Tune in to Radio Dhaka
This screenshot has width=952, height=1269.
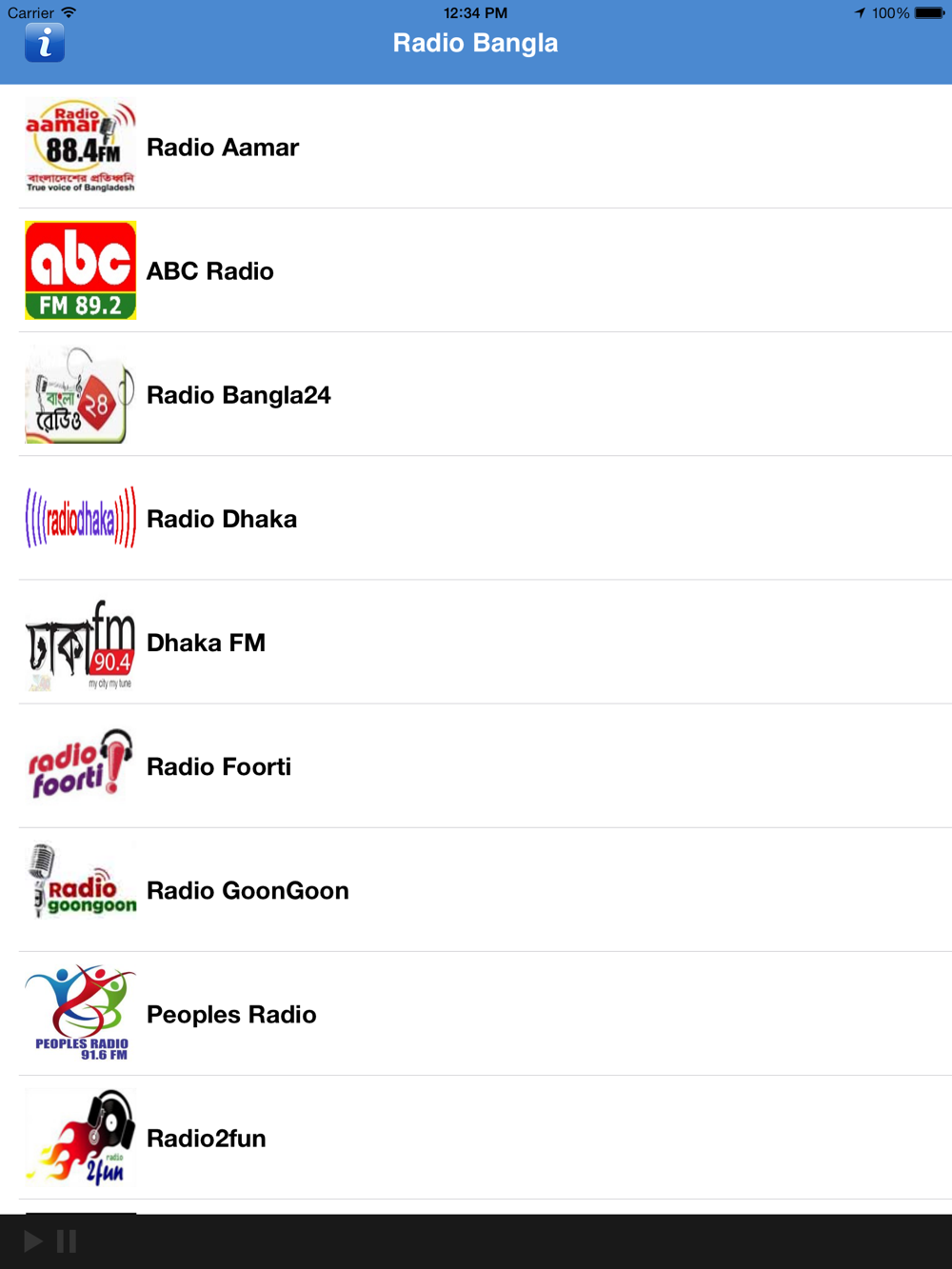click(222, 519)
